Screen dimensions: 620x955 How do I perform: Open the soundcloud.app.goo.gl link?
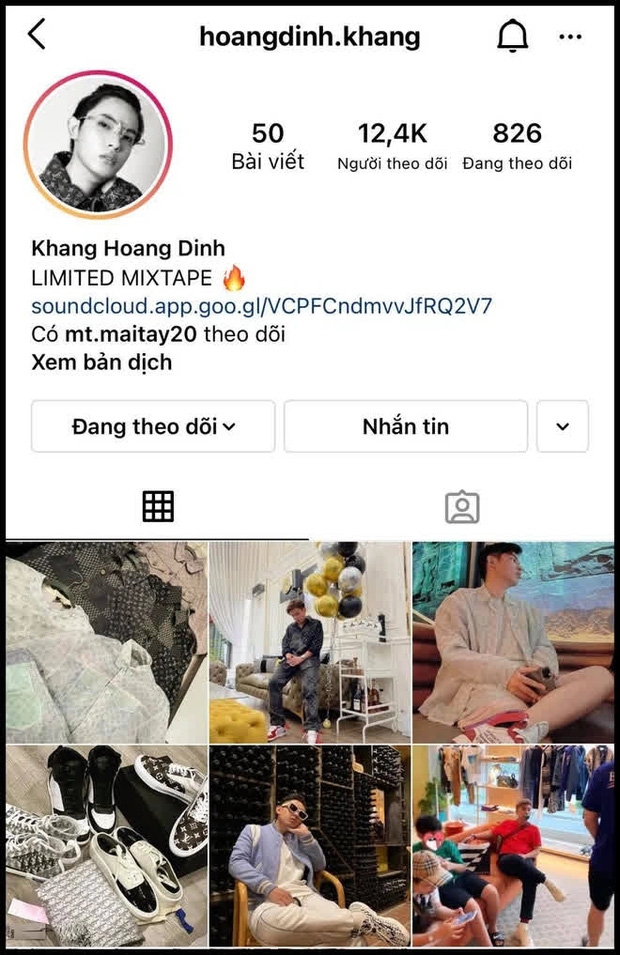click(x=261, y=306)
